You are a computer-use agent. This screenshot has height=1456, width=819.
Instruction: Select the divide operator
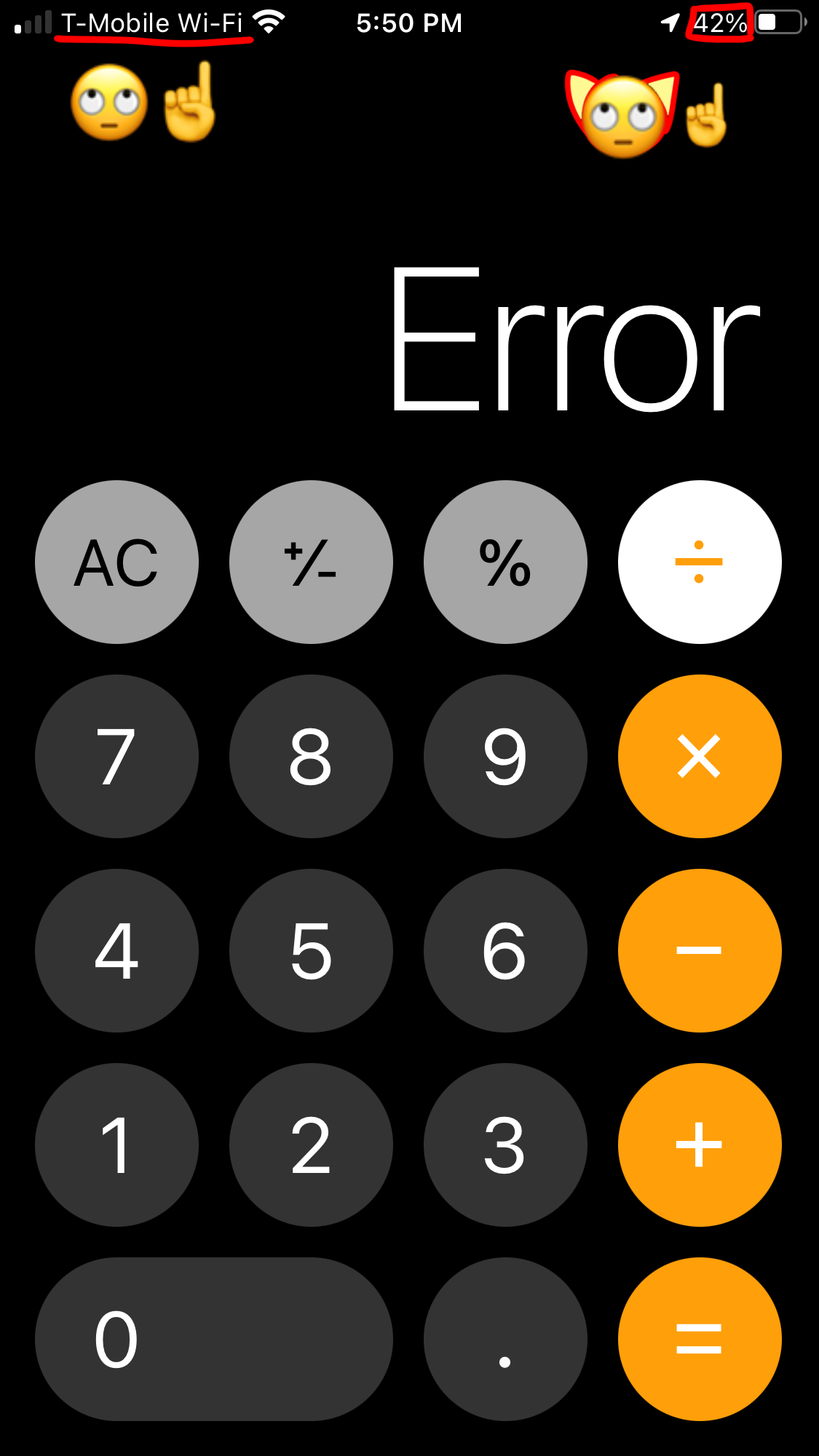700,562
